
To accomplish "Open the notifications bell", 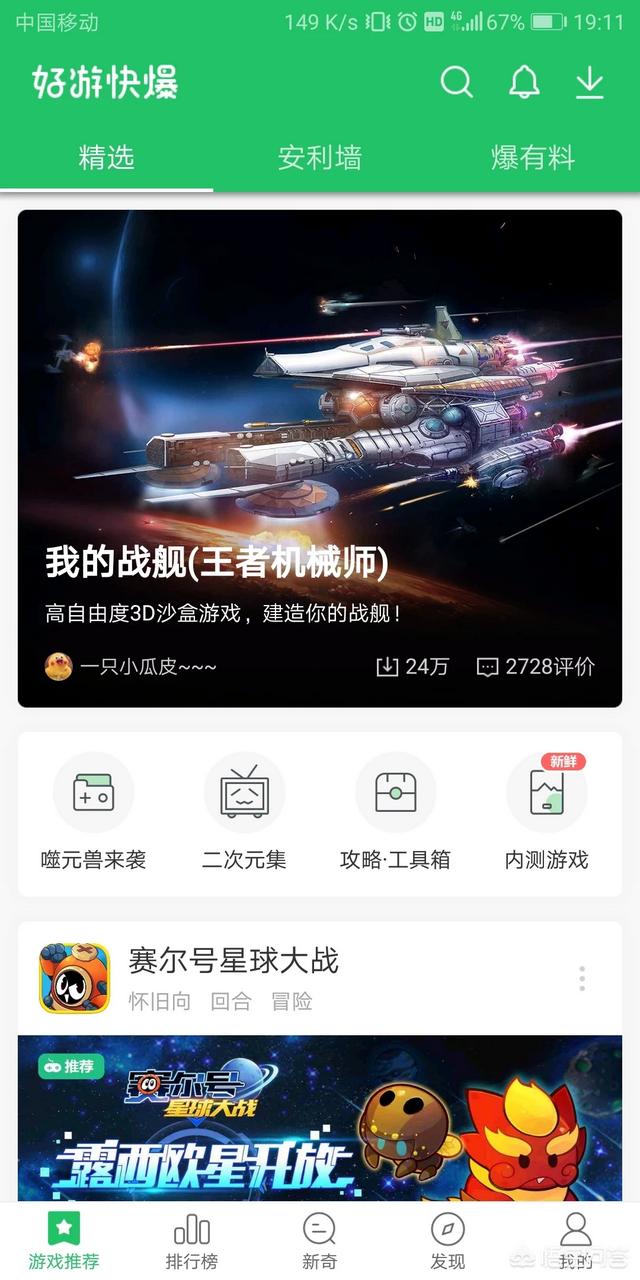I will (x=524, y=82).
